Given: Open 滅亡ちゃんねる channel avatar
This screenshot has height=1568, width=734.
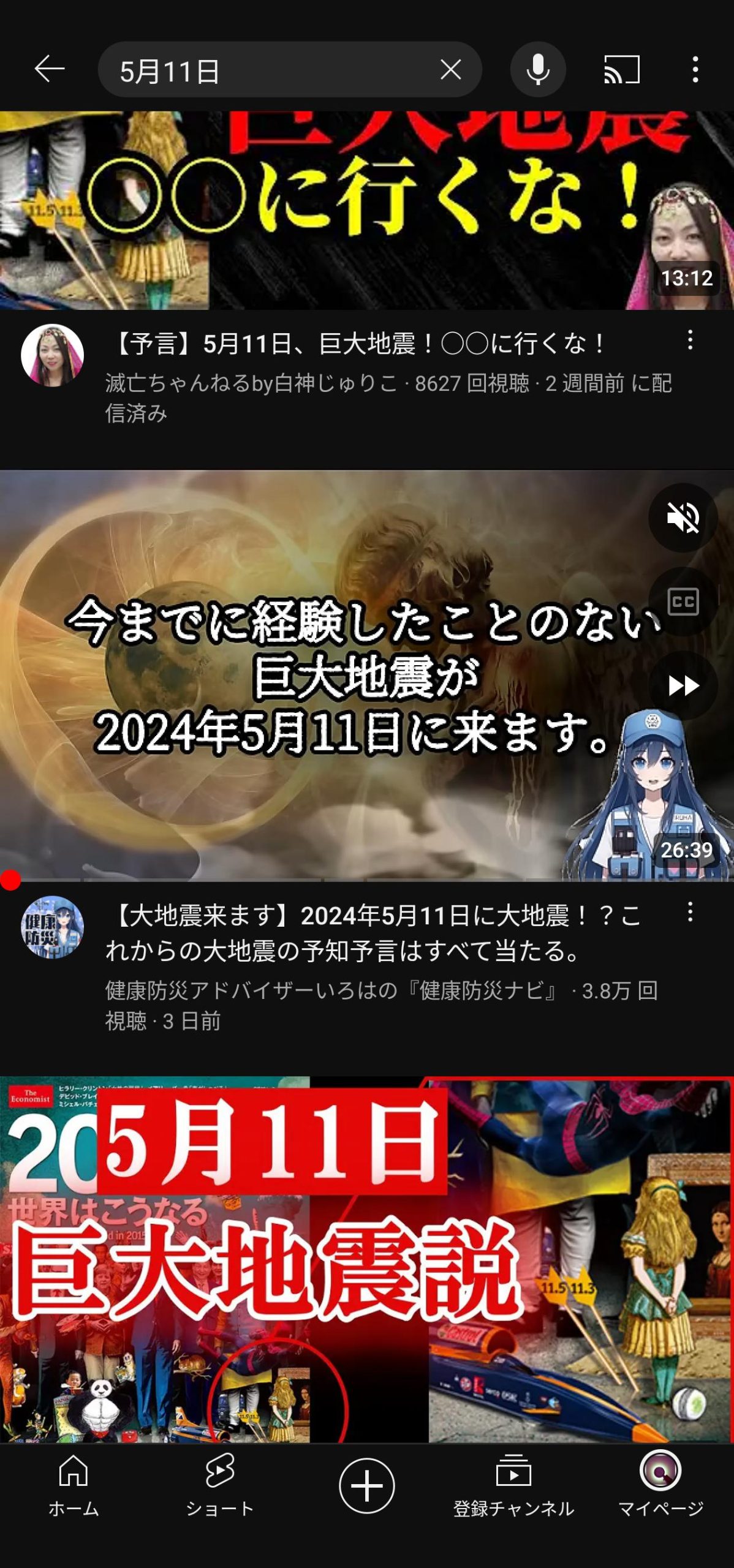Looking at the screenshot, I should click(53, 355).
